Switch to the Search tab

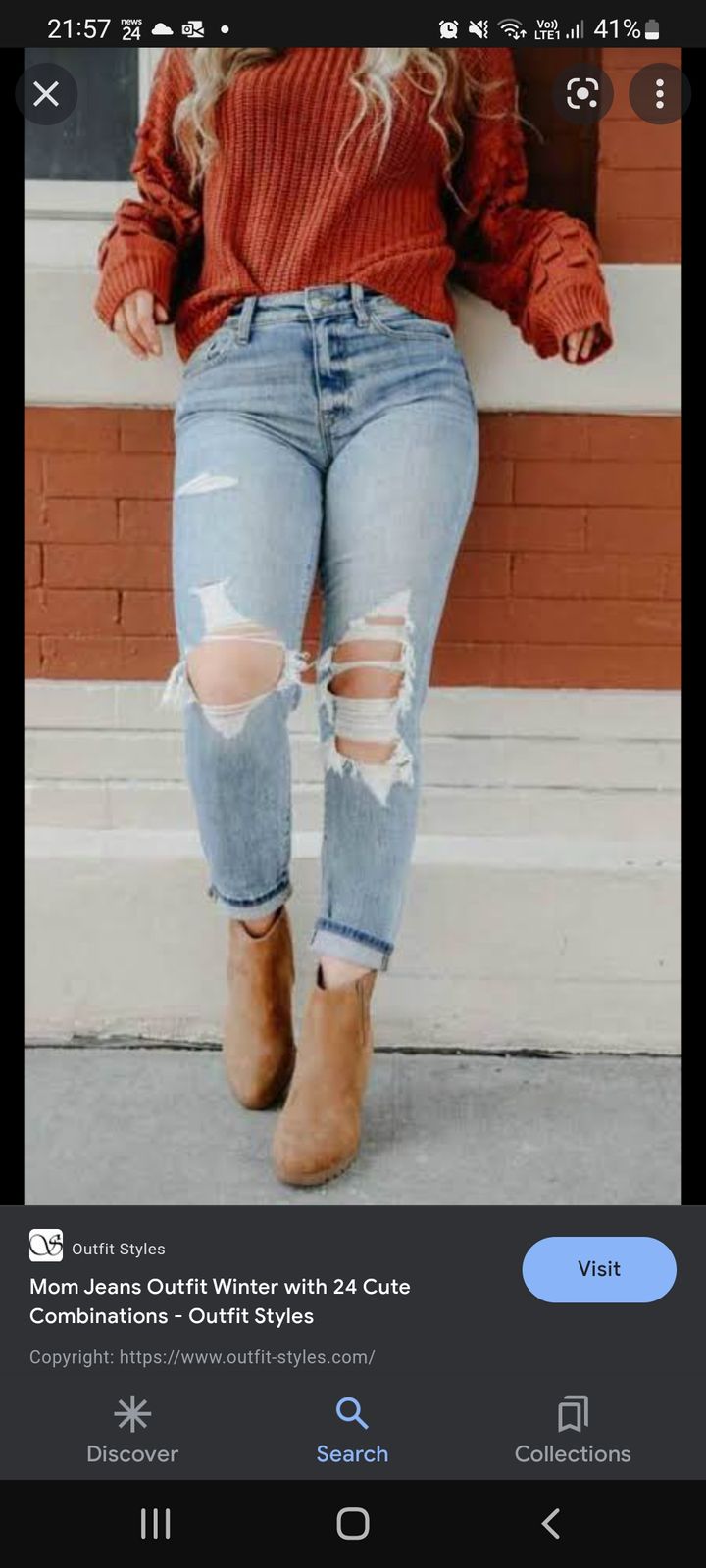352,1431
